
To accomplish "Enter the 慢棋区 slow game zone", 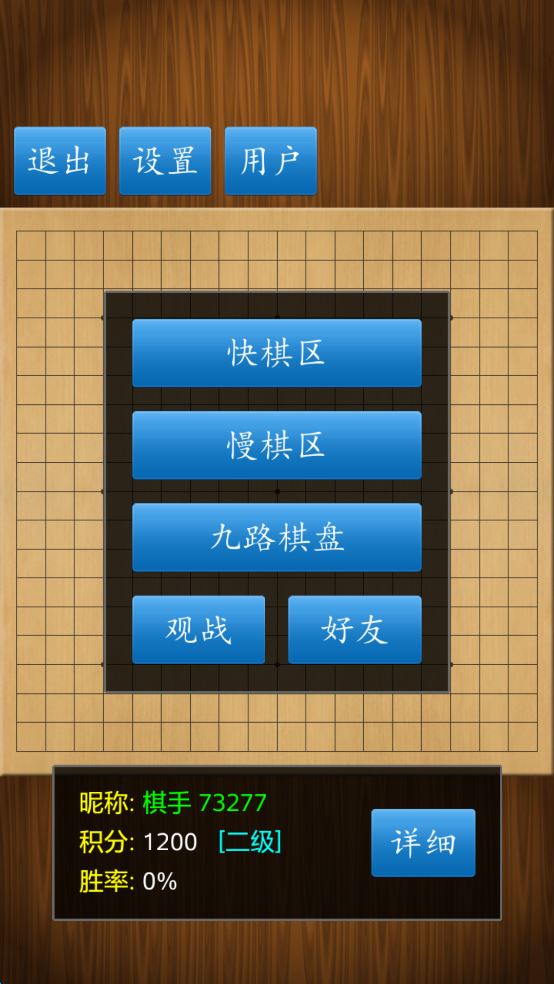I will [277, 445].
